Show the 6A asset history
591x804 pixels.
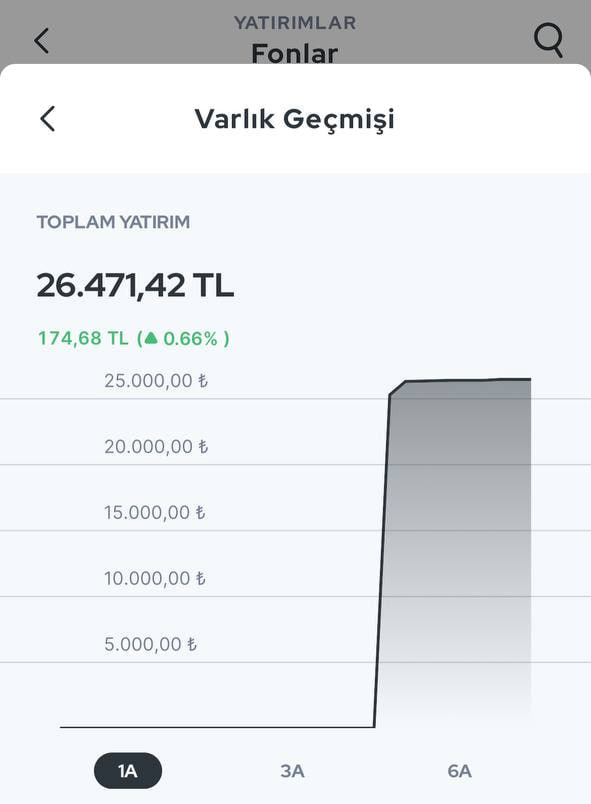[x=459, y=771]
